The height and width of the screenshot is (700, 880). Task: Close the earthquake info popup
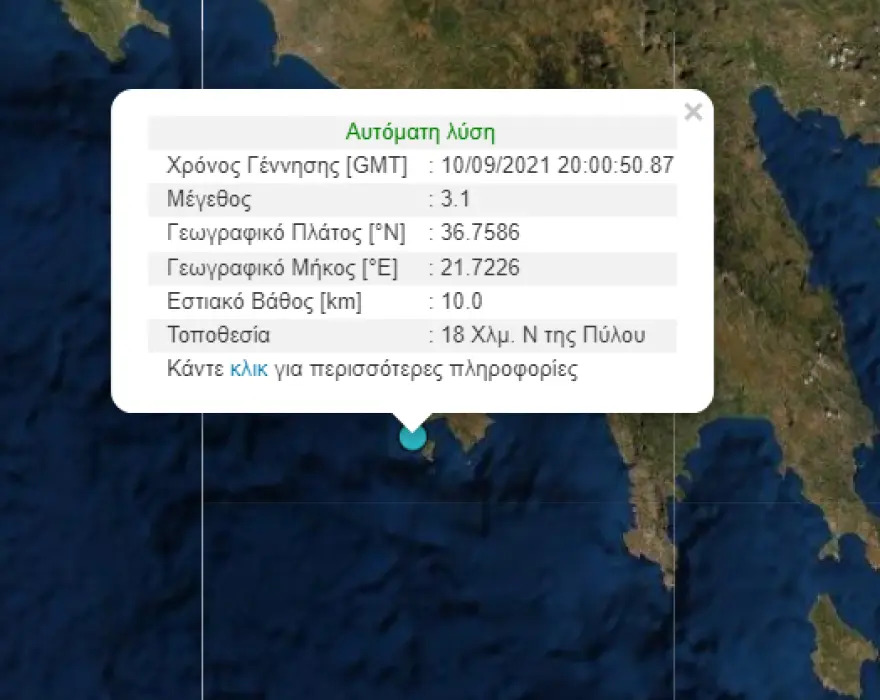[693, 113]
